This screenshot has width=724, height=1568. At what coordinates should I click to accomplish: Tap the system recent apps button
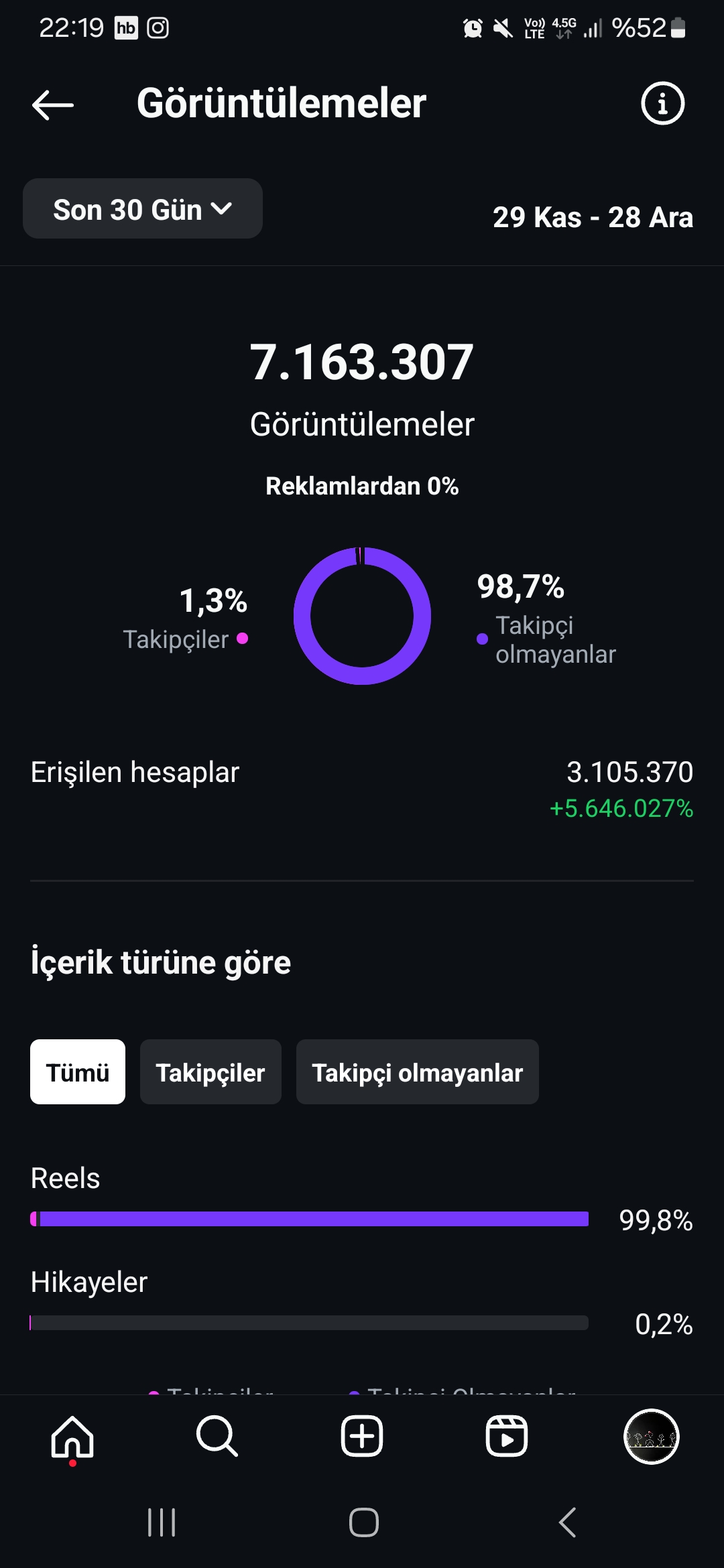pos(162,1522)
